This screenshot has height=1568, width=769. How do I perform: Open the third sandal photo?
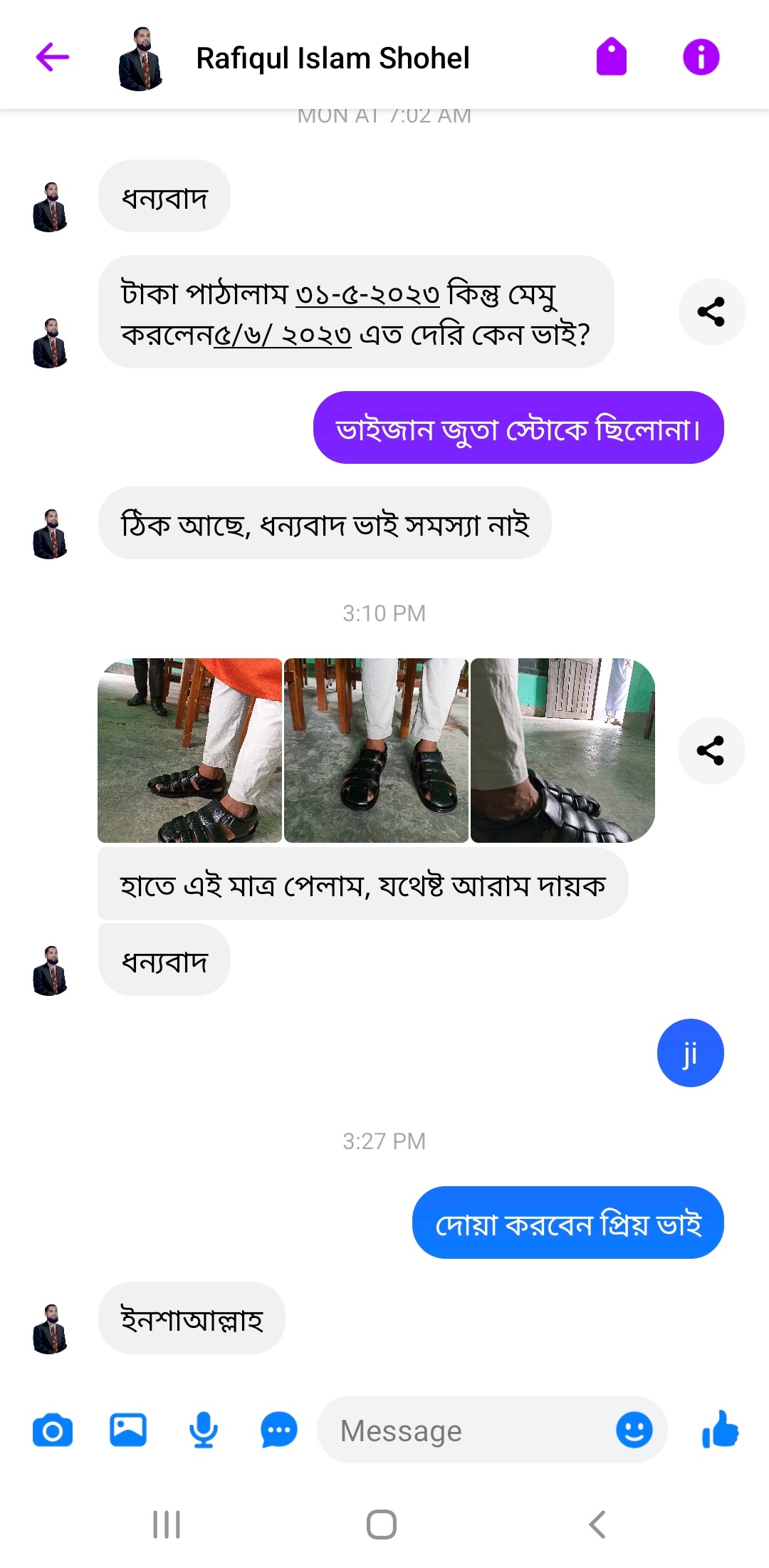[563, 750]
